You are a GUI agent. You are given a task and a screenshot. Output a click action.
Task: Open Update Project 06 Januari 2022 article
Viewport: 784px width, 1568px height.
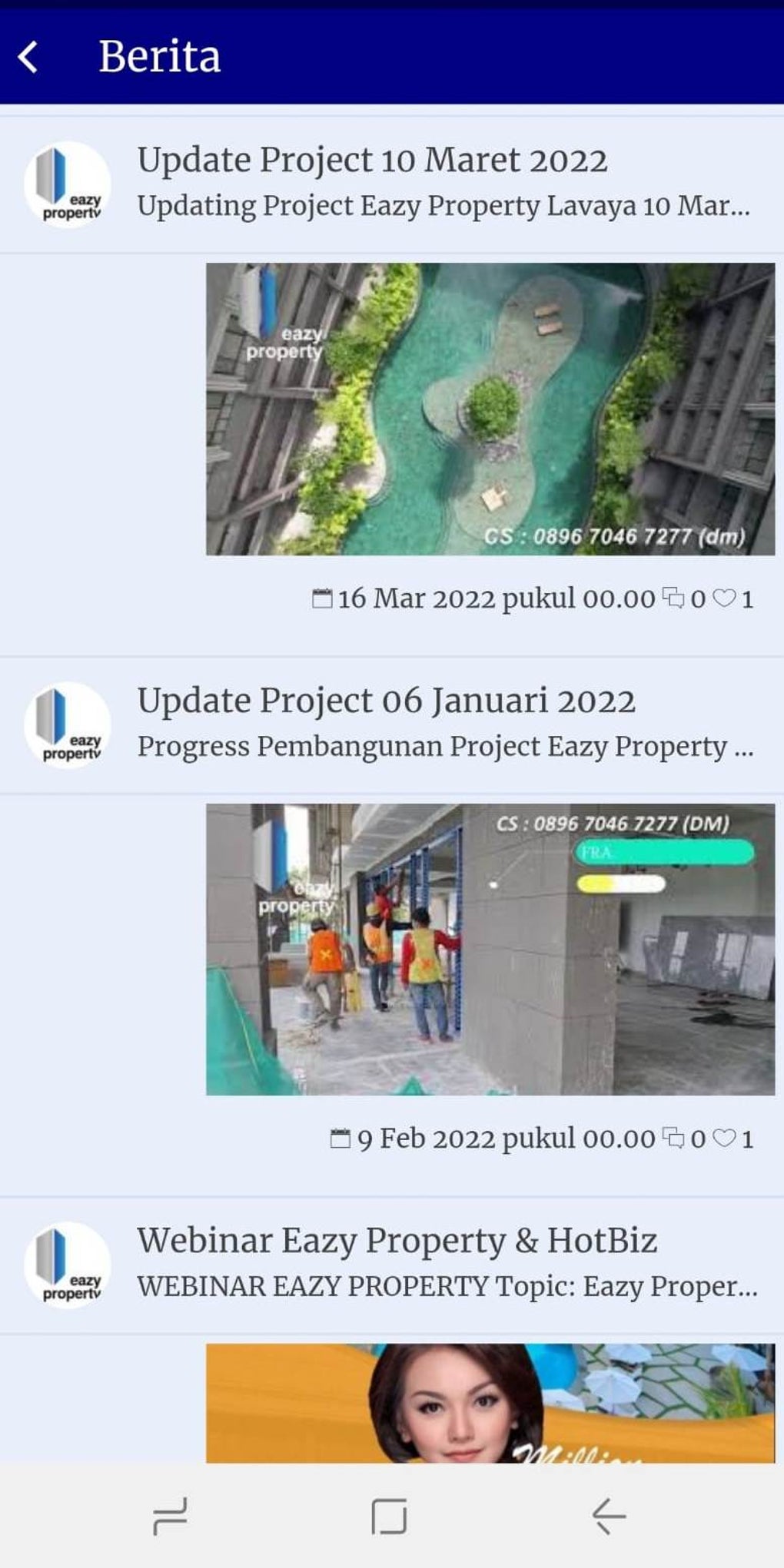pos(386,701)
